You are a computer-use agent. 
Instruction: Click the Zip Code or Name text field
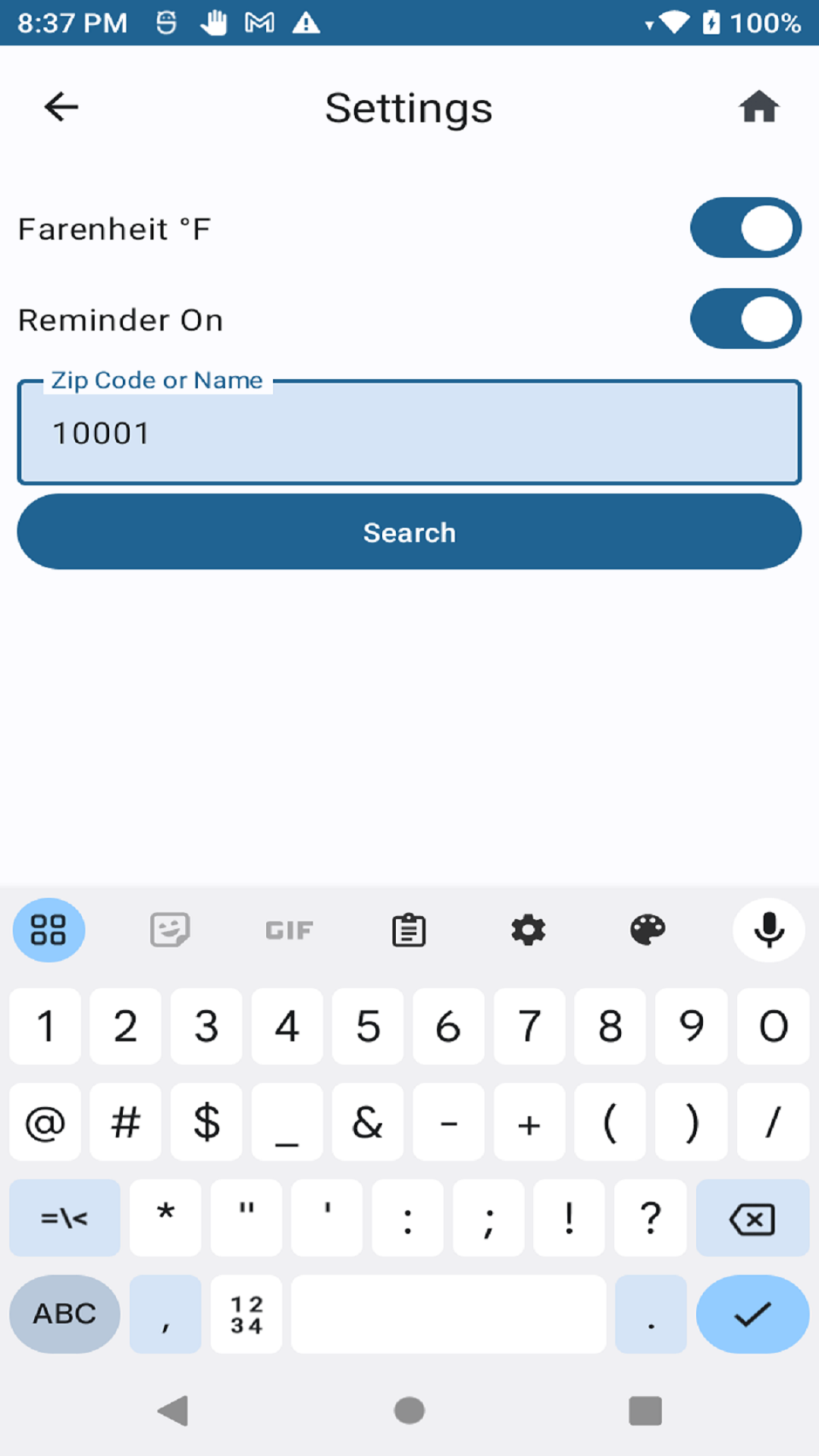pos(409,432)
